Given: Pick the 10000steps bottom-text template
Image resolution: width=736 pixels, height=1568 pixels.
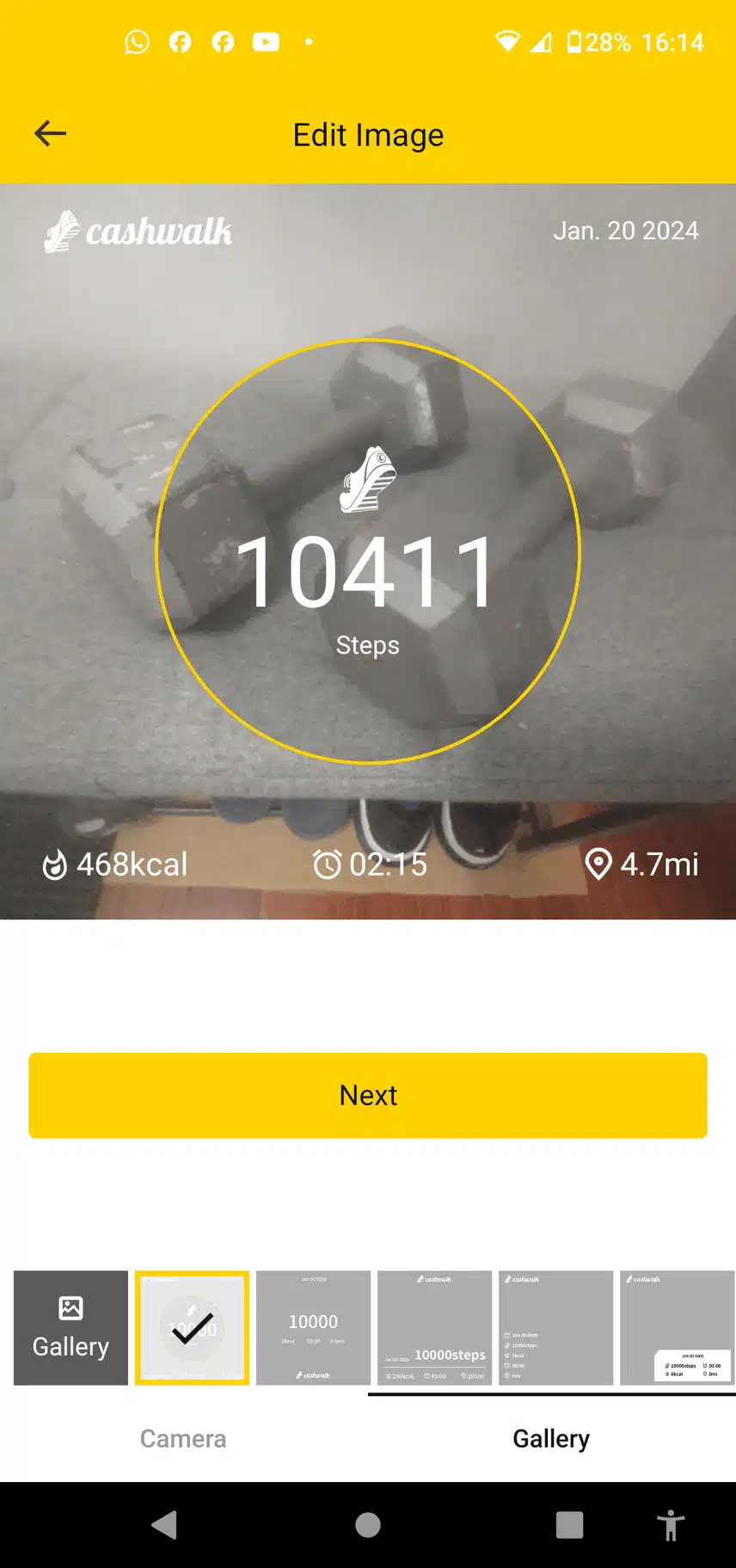Looking at the screenshot, I should pos(434,1328).
